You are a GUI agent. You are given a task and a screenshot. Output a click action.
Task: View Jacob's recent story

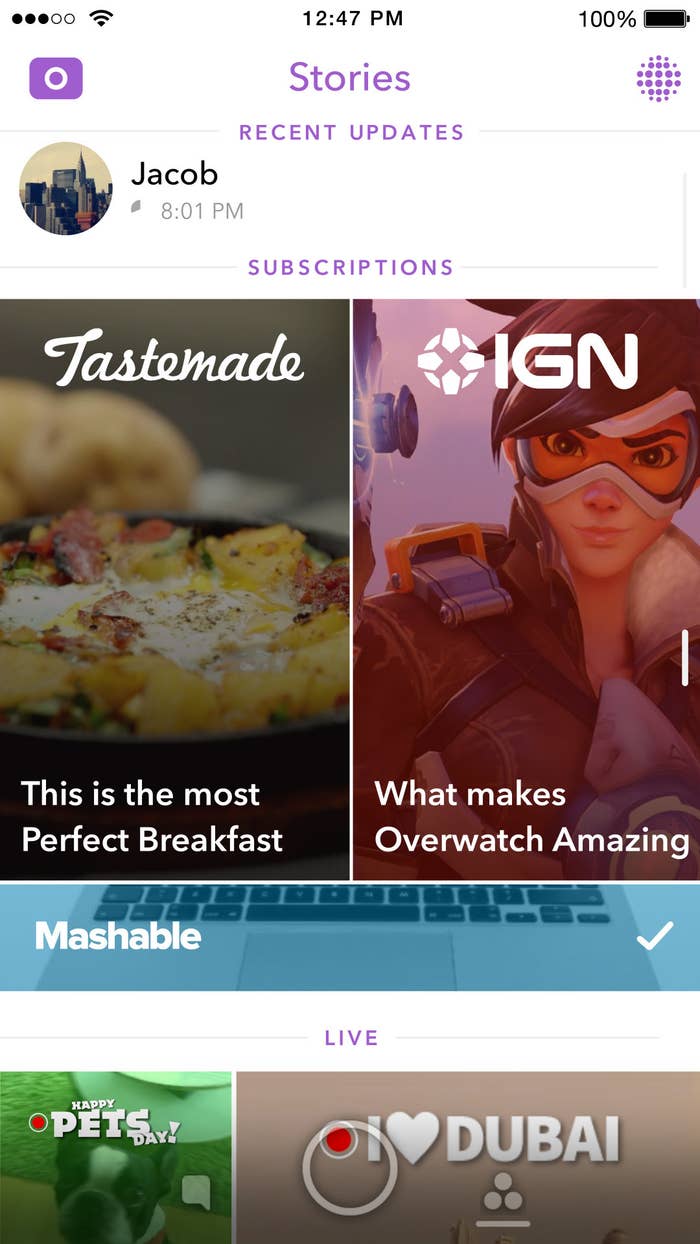(130, 190)
